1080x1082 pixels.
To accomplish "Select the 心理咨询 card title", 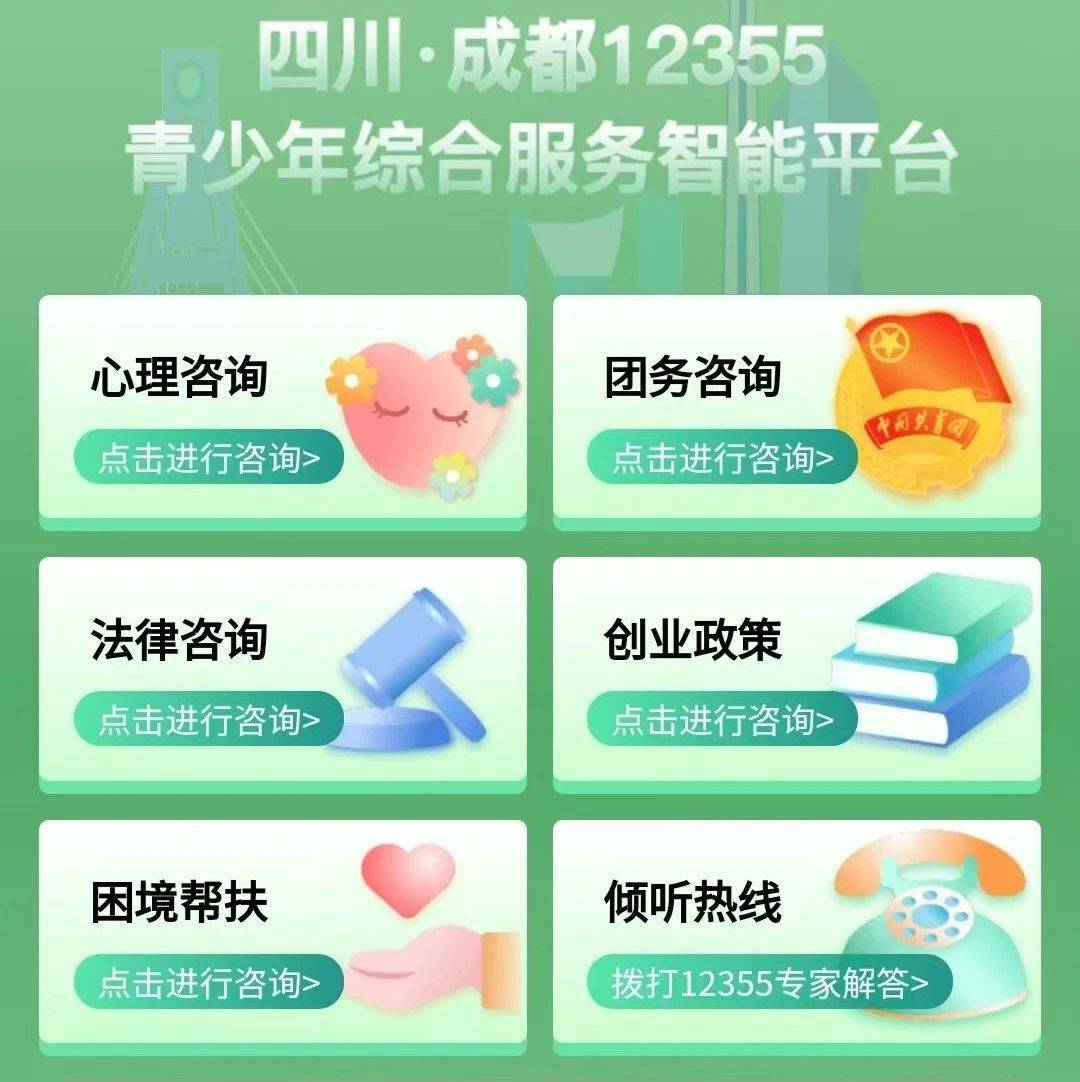I will coord(177,373).
